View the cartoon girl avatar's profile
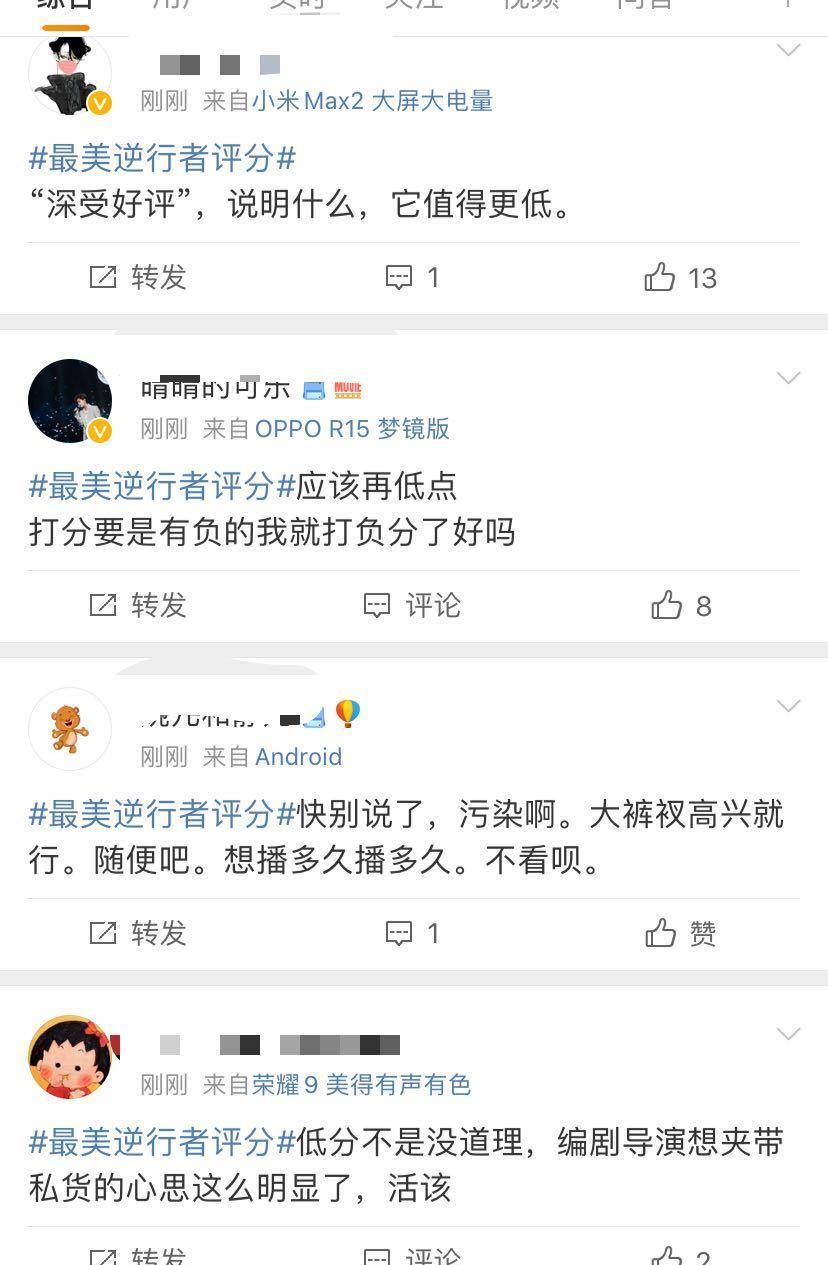 pos(69,1056)
